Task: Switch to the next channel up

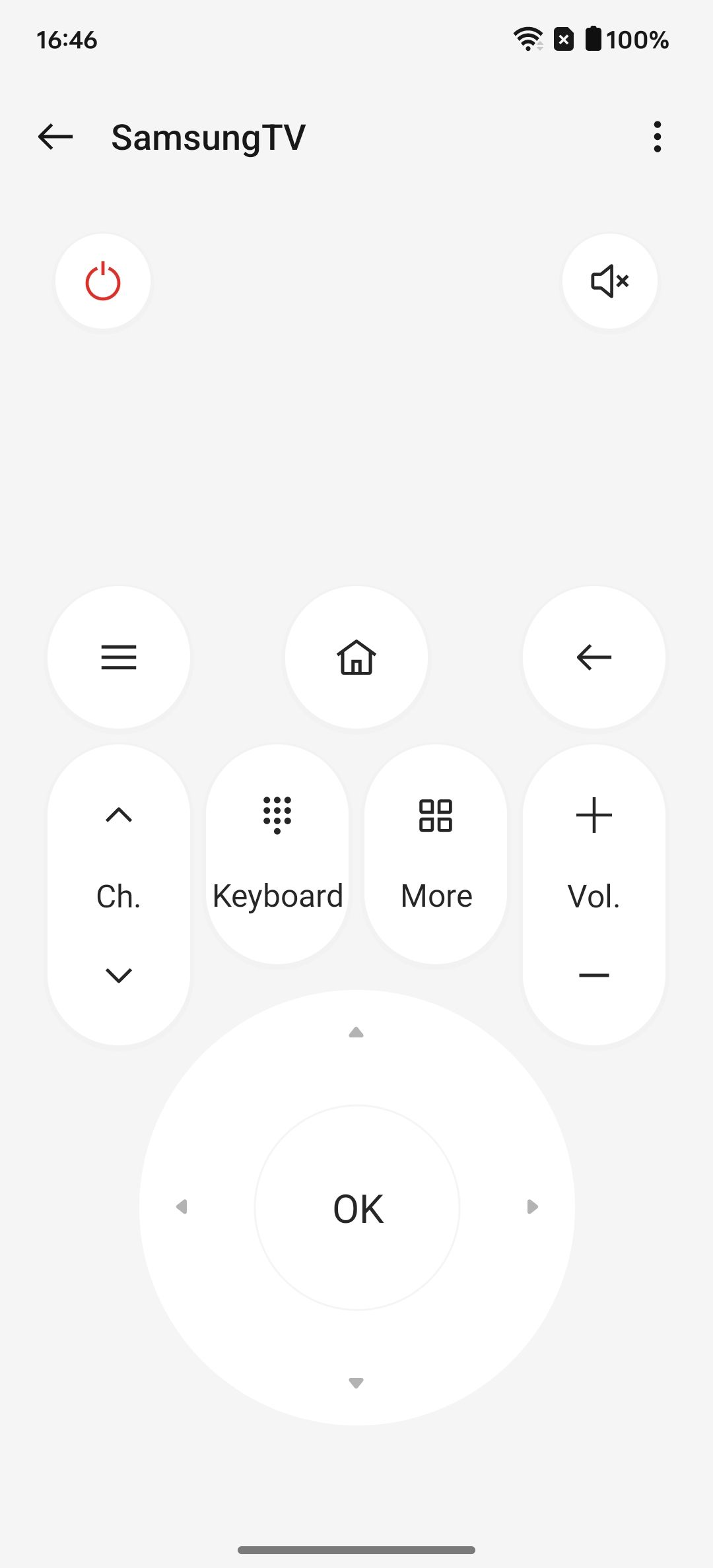Action: [x=119, y=816]
